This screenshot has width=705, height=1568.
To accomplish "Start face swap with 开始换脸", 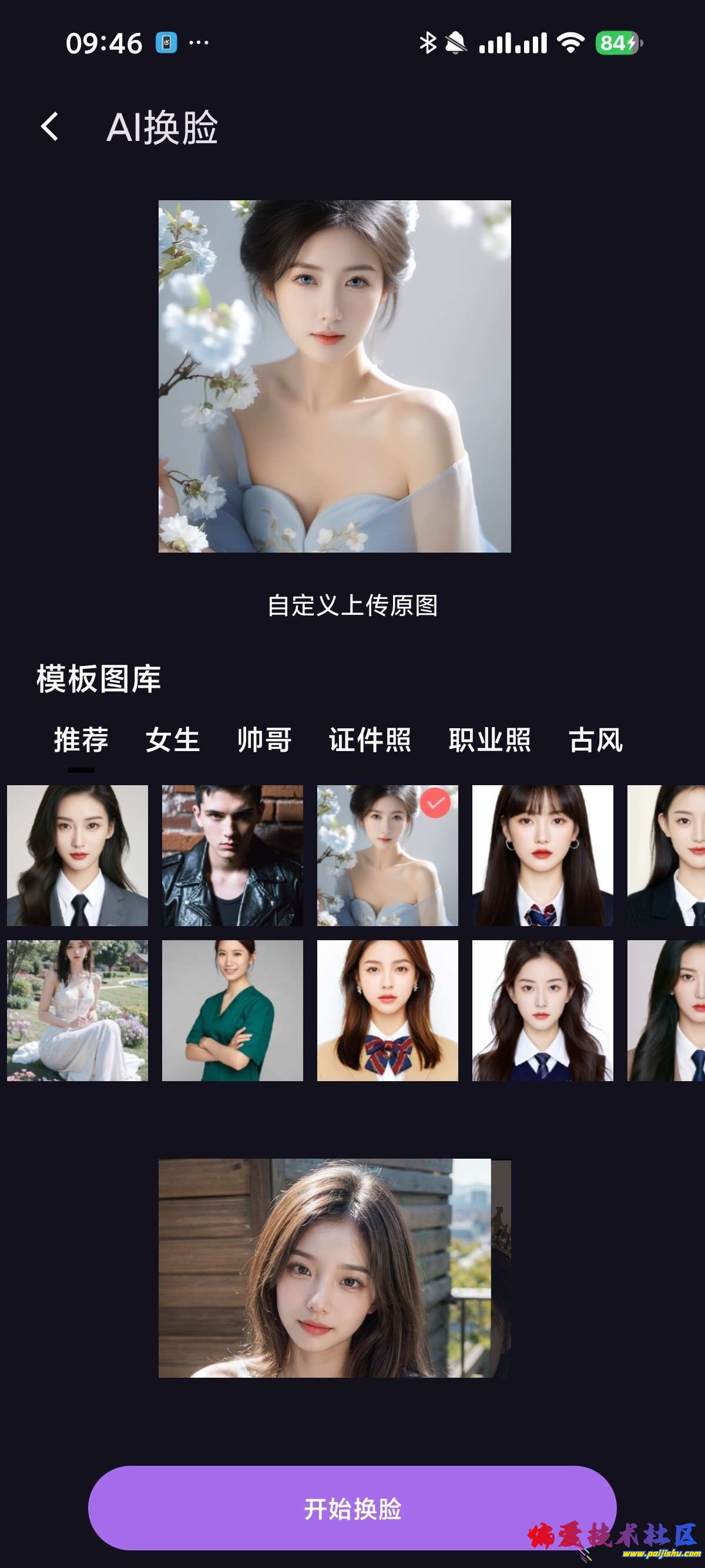I will (352, 1508).
